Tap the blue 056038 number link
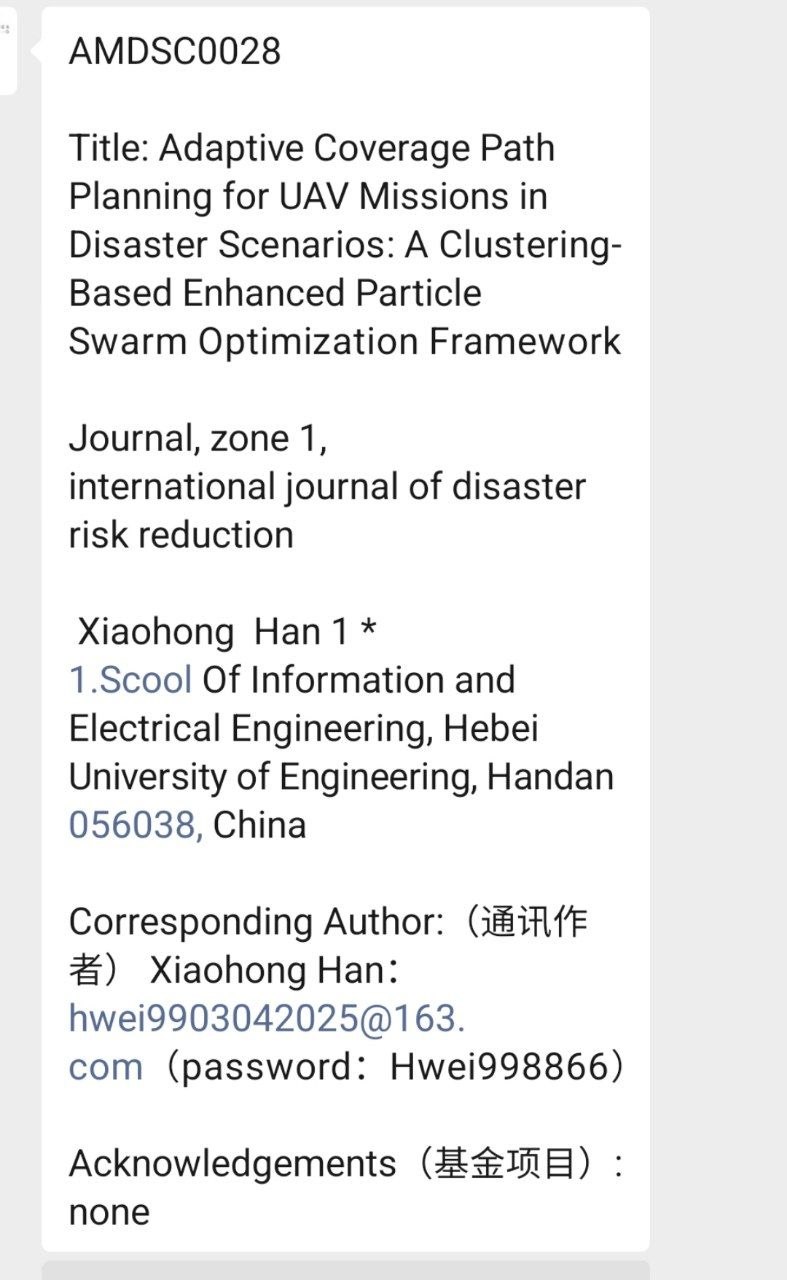The width and height of the screenshot is (787, 1280). [135, 825]
